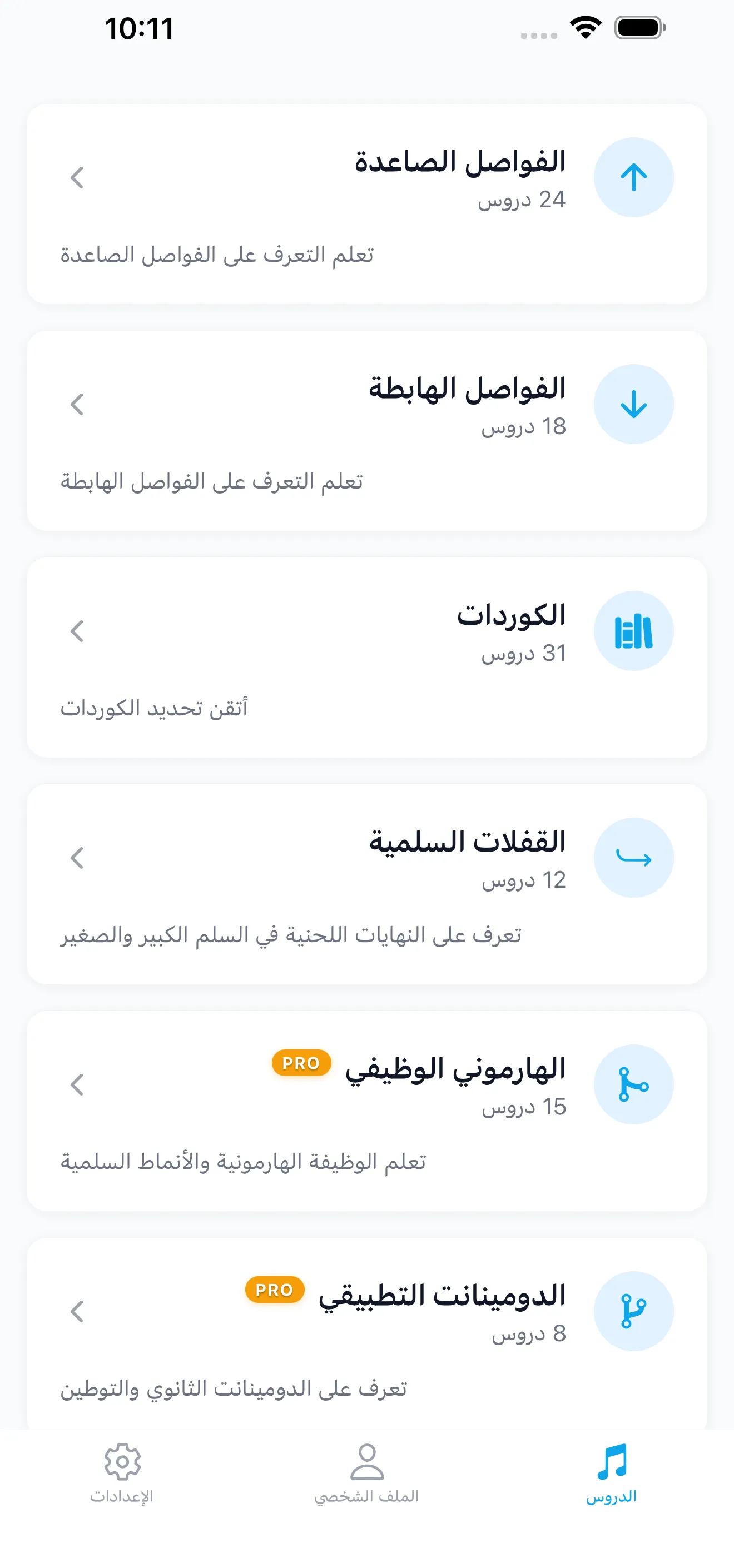Image resolution: width=734 pixels, height=1568 pixels.
Task: Open the القفلات السلمية lesson card
Action: tap(366, 884)
